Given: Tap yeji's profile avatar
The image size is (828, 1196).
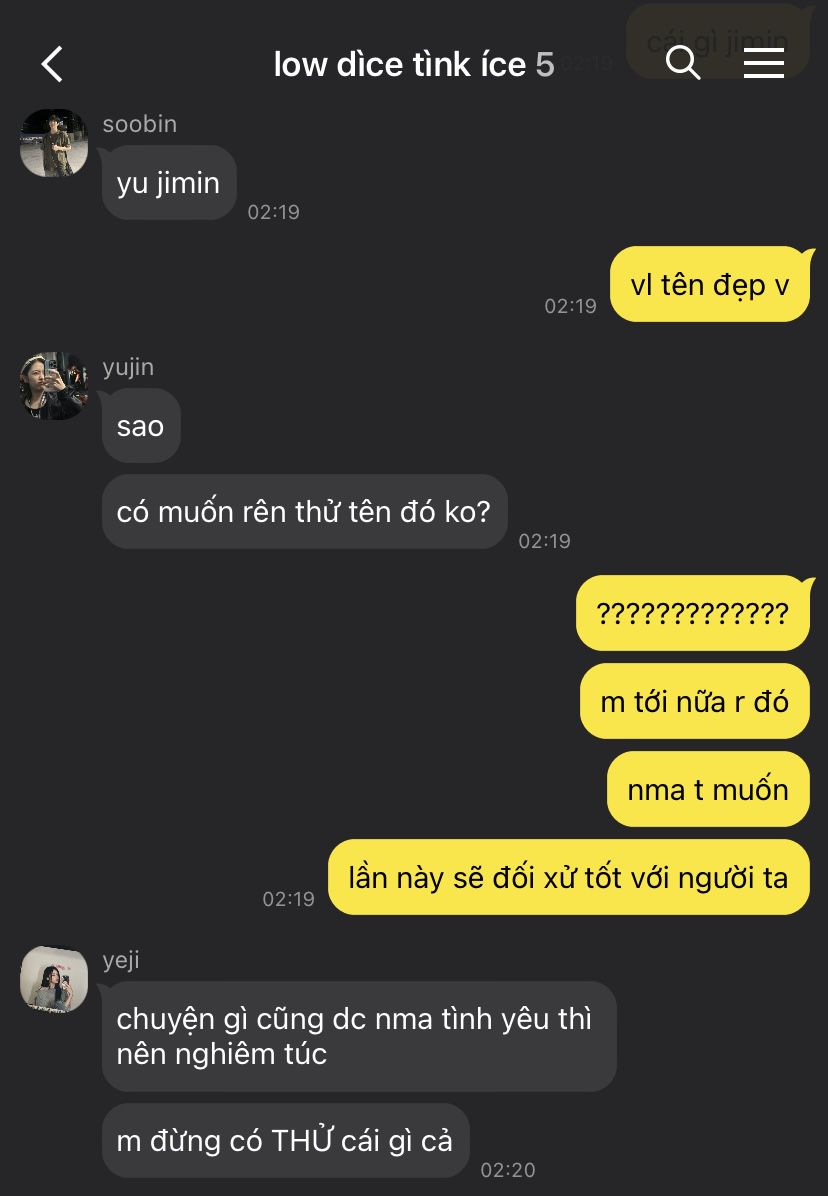Looking at the screenshot, I should tap(54, 979).
